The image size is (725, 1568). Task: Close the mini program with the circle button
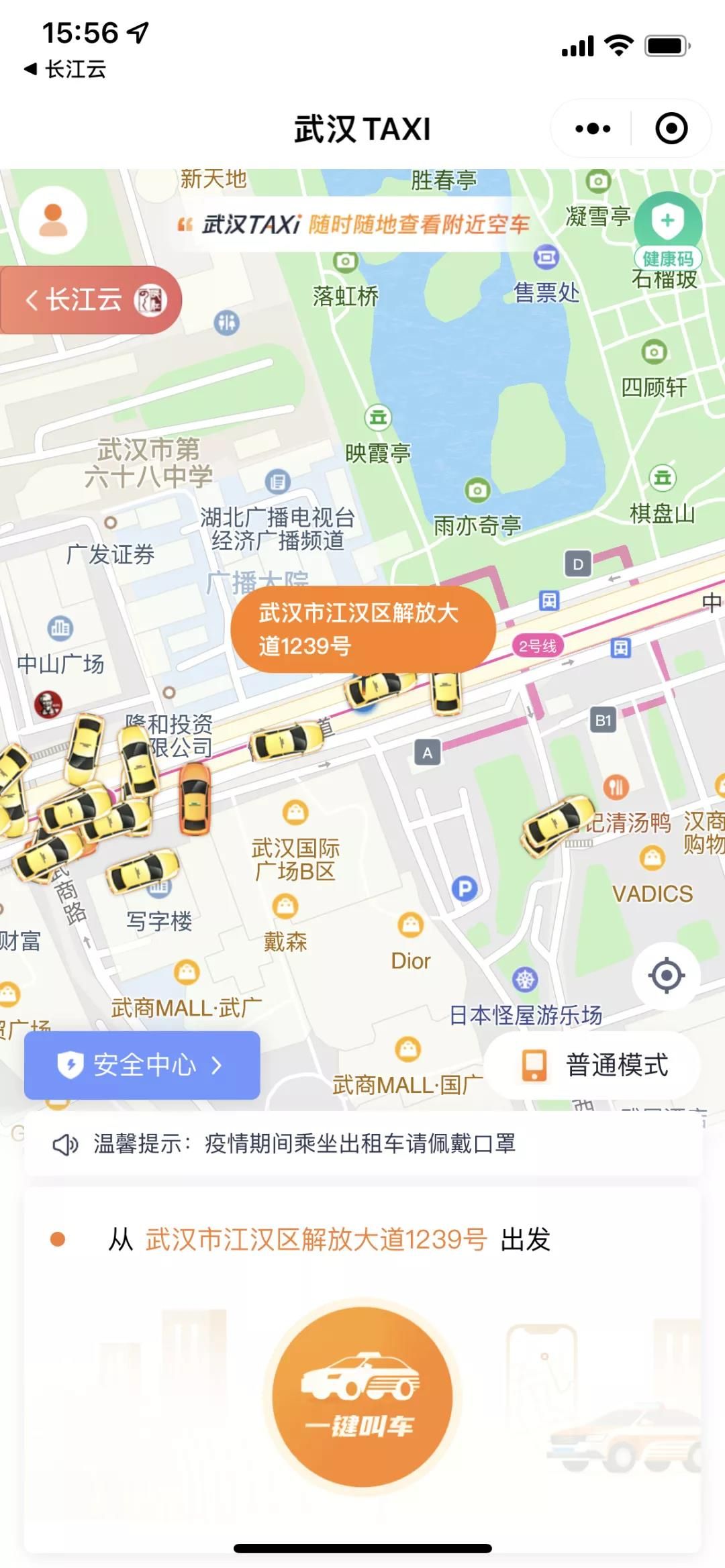(671, 128)
